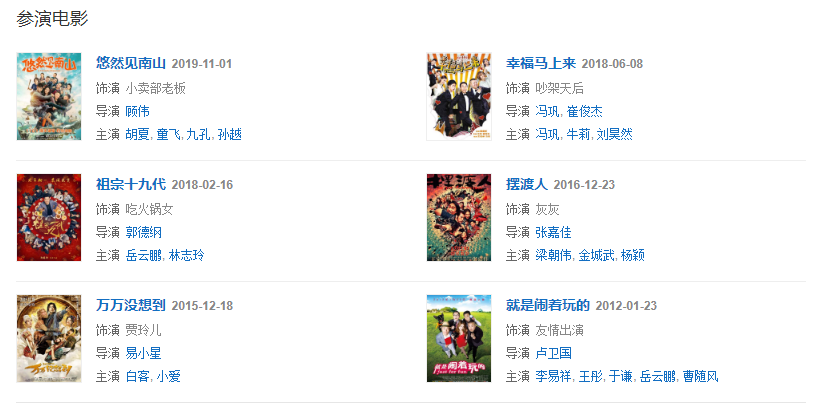Open director 郭德纲's profile

(x=143, y=232)
